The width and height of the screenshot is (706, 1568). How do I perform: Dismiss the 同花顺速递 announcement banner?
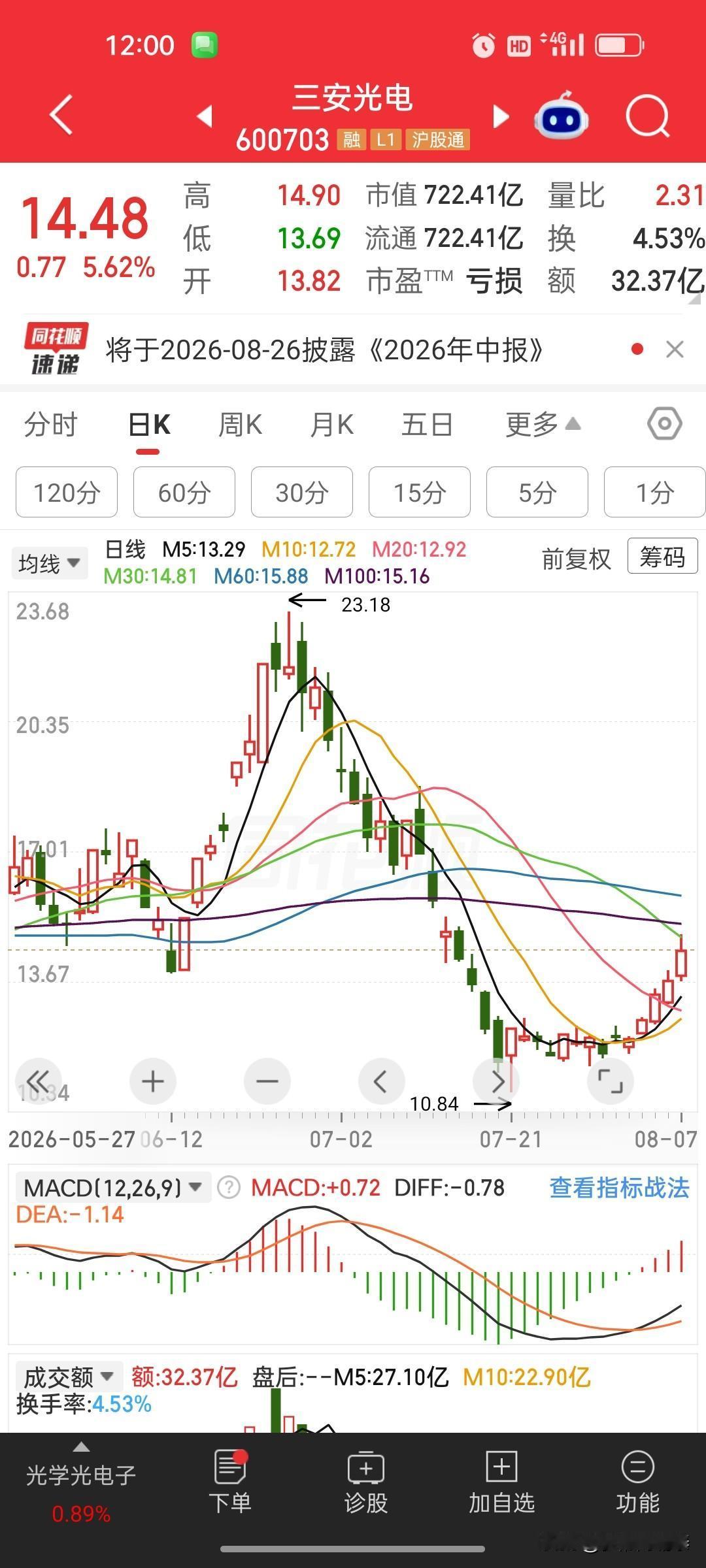[x=675, y=350]
